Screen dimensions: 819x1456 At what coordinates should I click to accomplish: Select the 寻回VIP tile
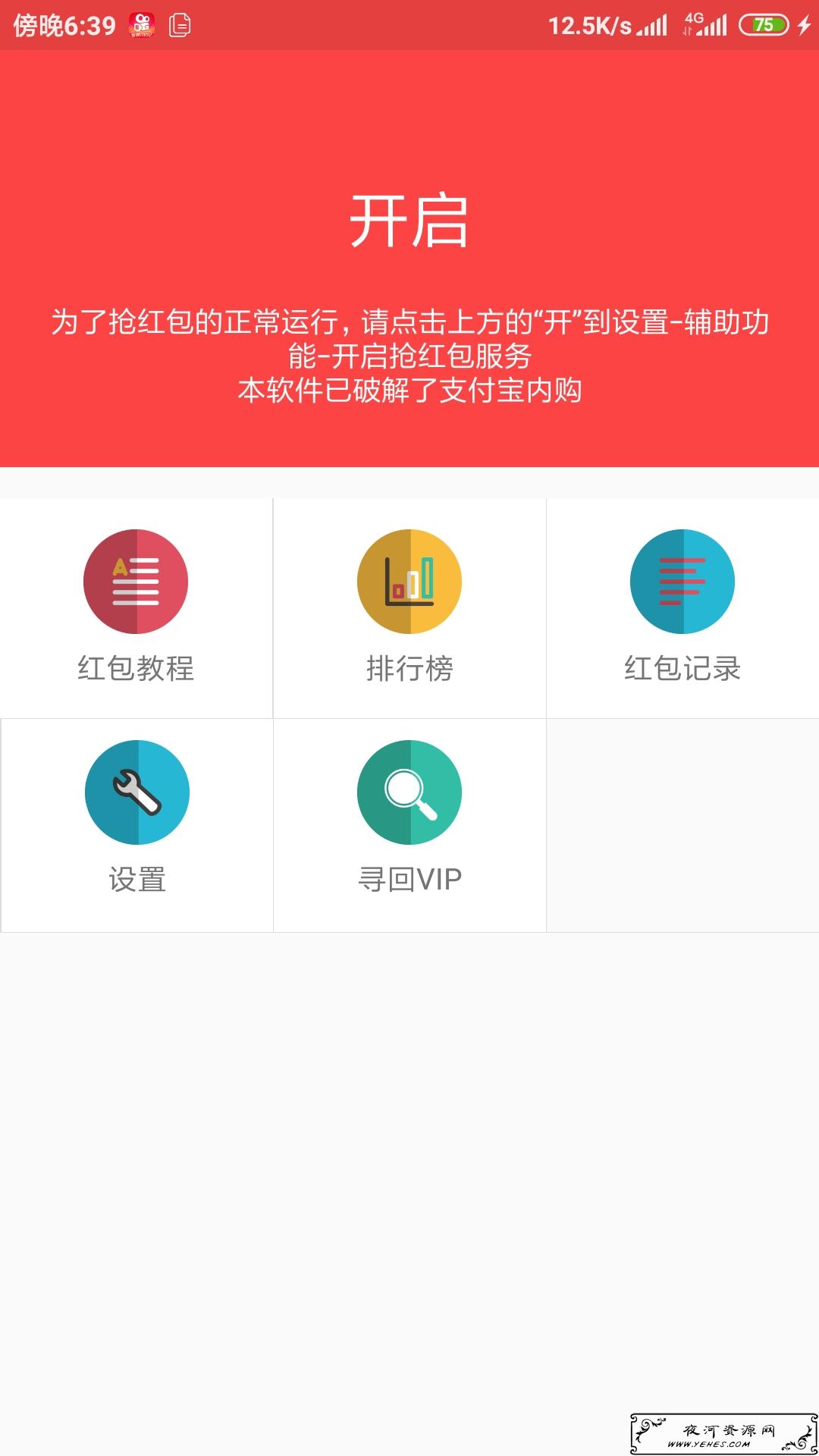pyautogui.click(x=409, y=825)
